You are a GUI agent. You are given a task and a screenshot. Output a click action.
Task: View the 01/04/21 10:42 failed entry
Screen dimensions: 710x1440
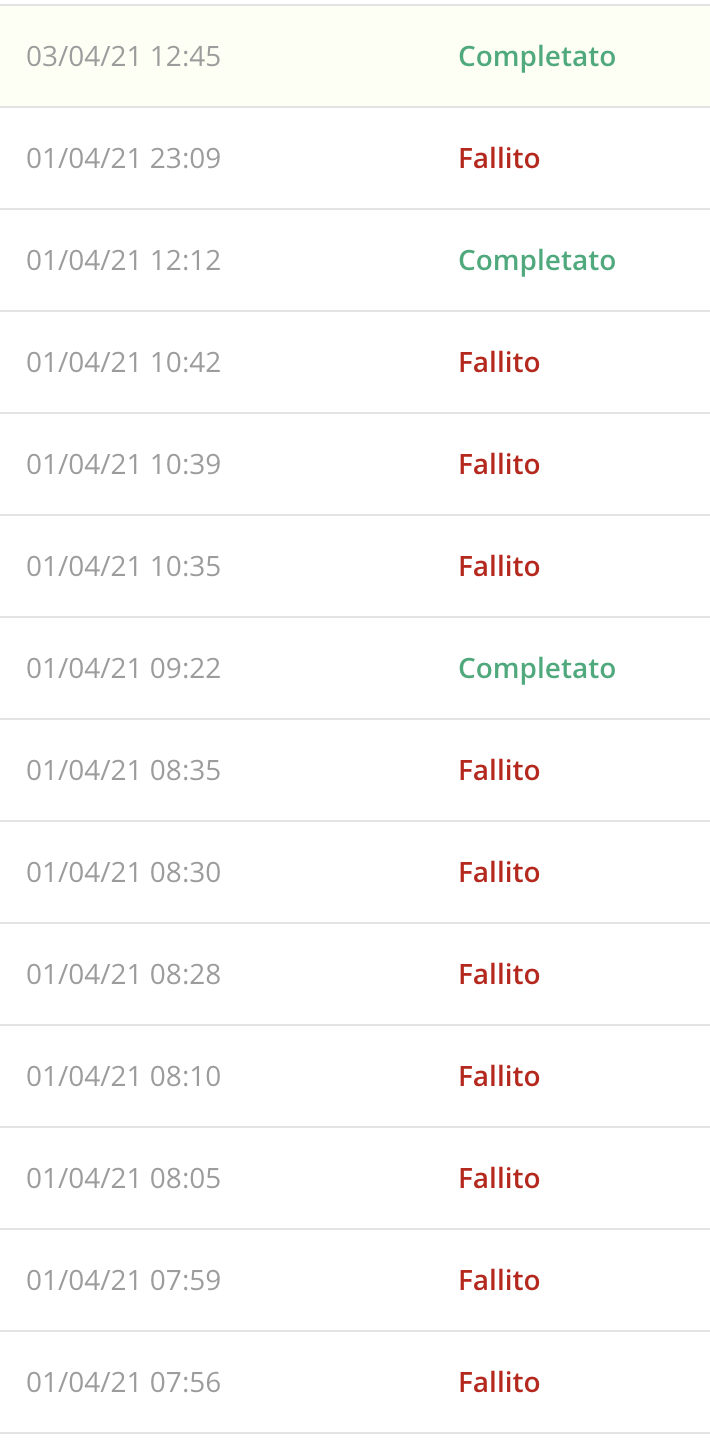(x=355, y=362)
